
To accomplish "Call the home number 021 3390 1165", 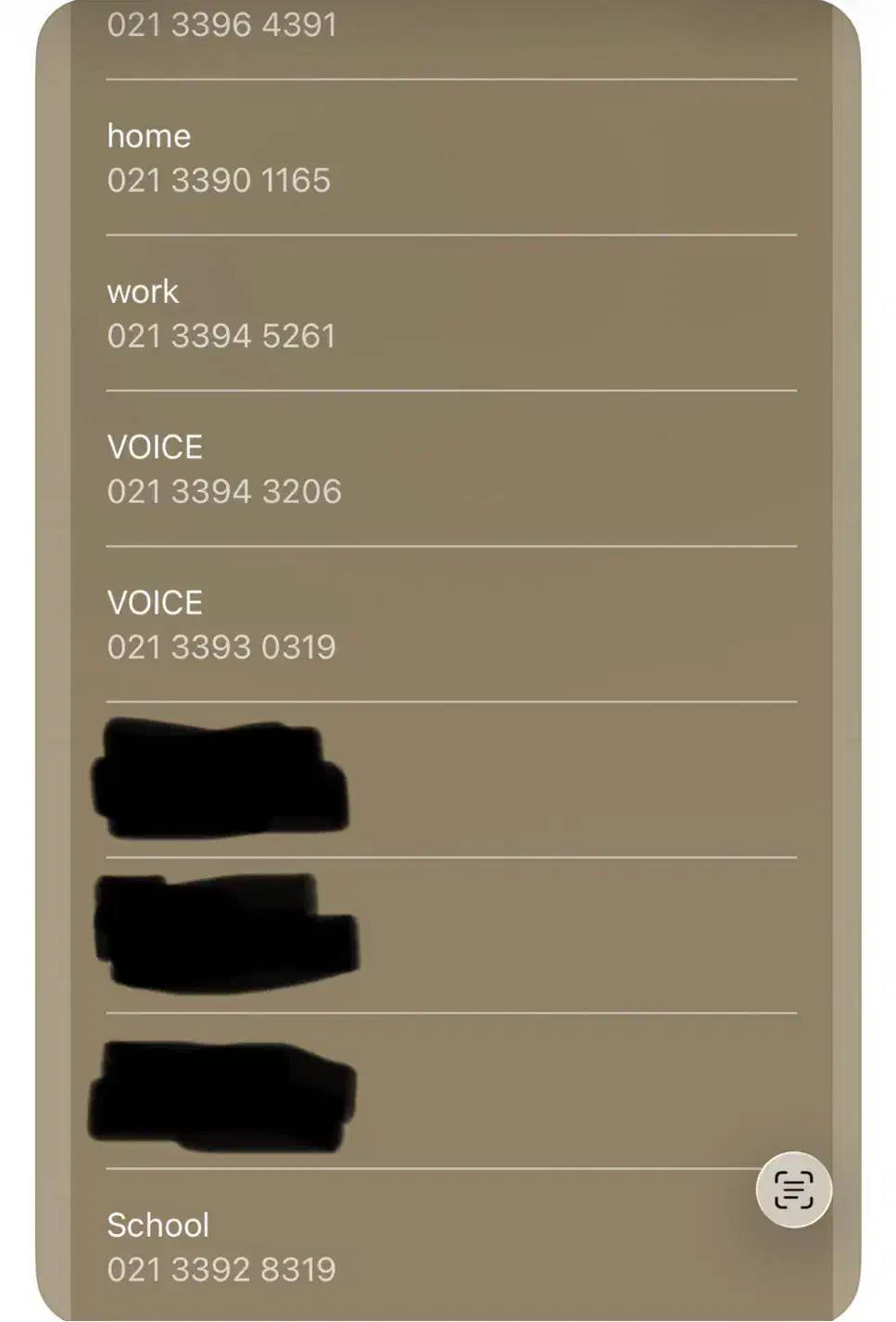I will (x=219, y=180).
